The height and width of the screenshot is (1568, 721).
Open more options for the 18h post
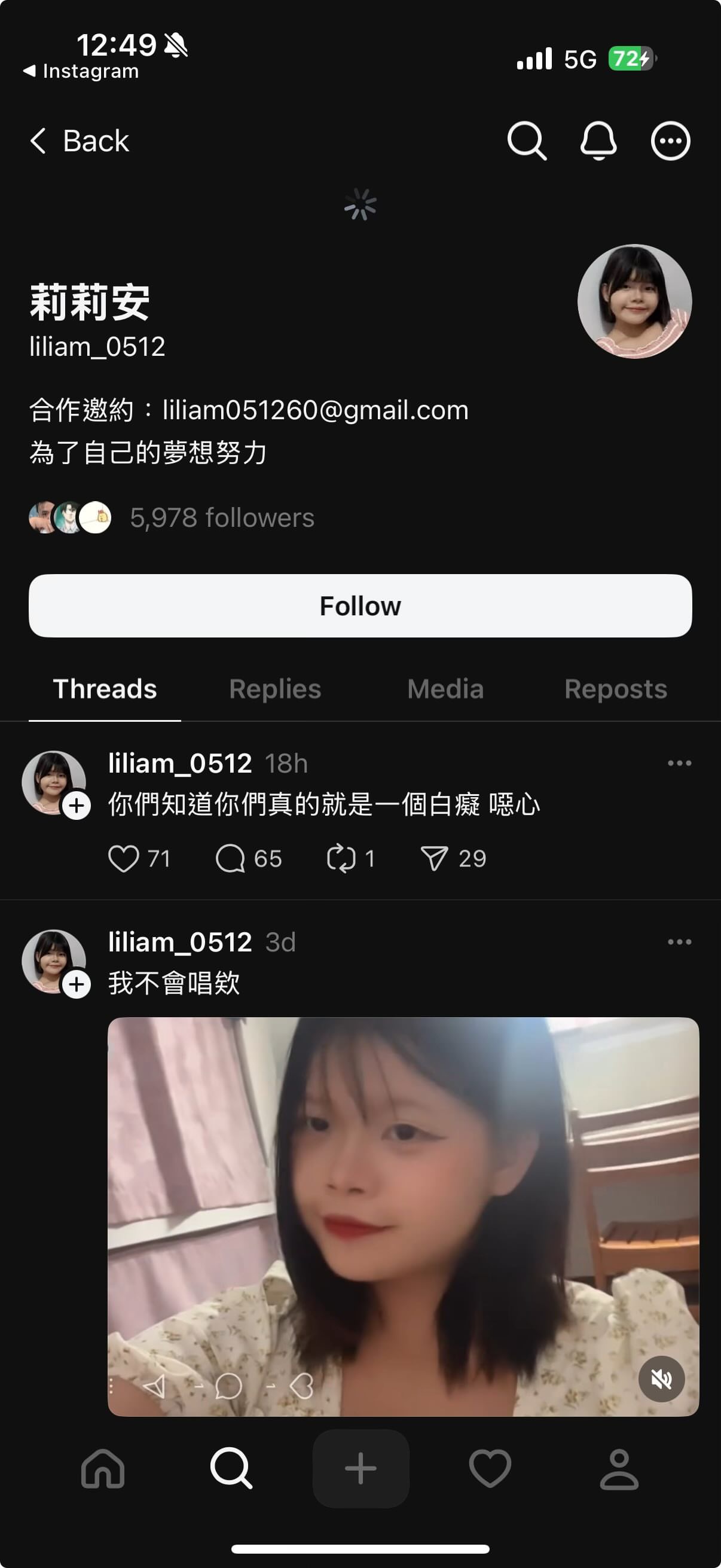(679, 763)
